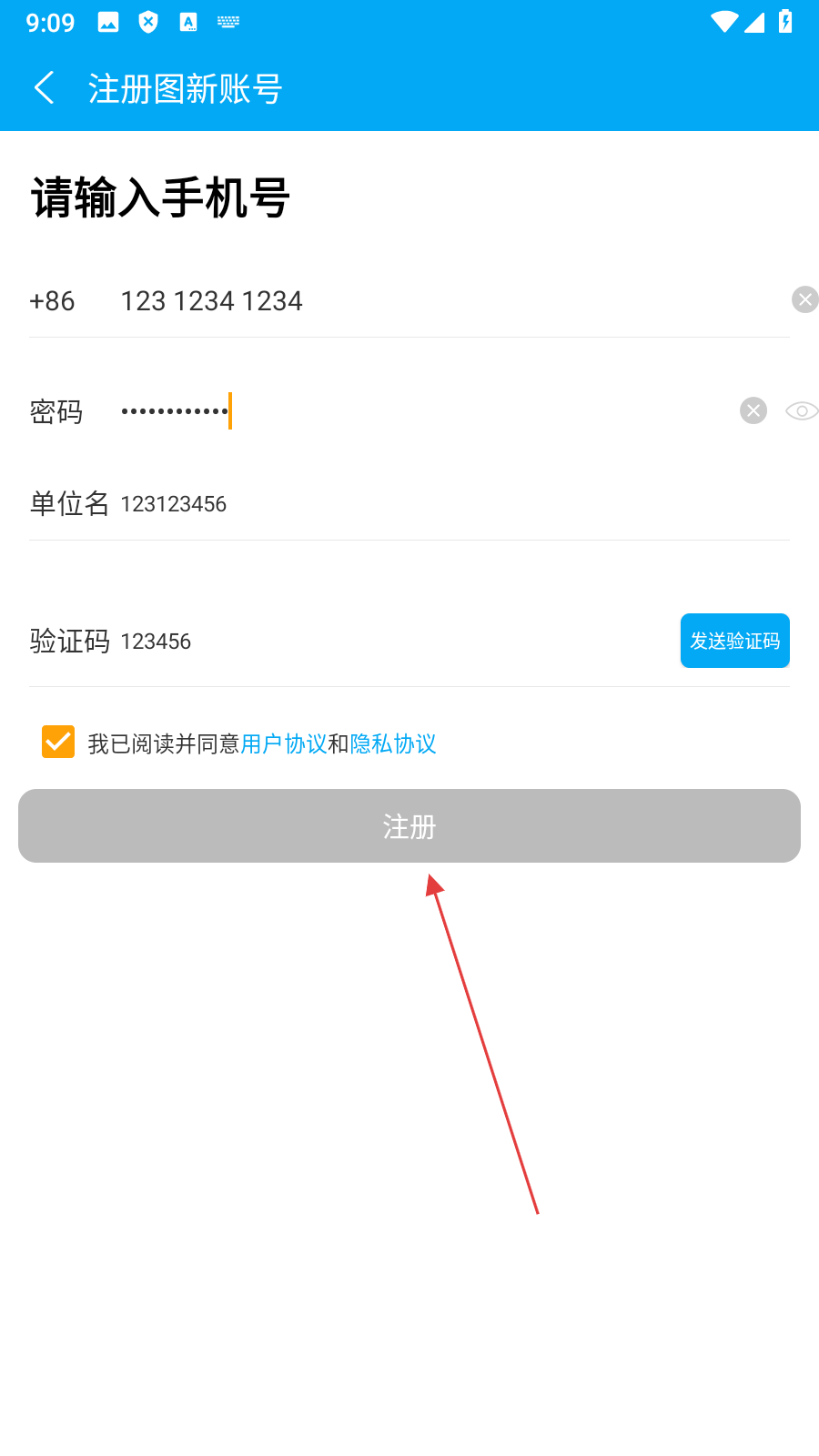Show the password with the eye icon
The height and width of the screenshot is (1456, 819).
point(802,411)
